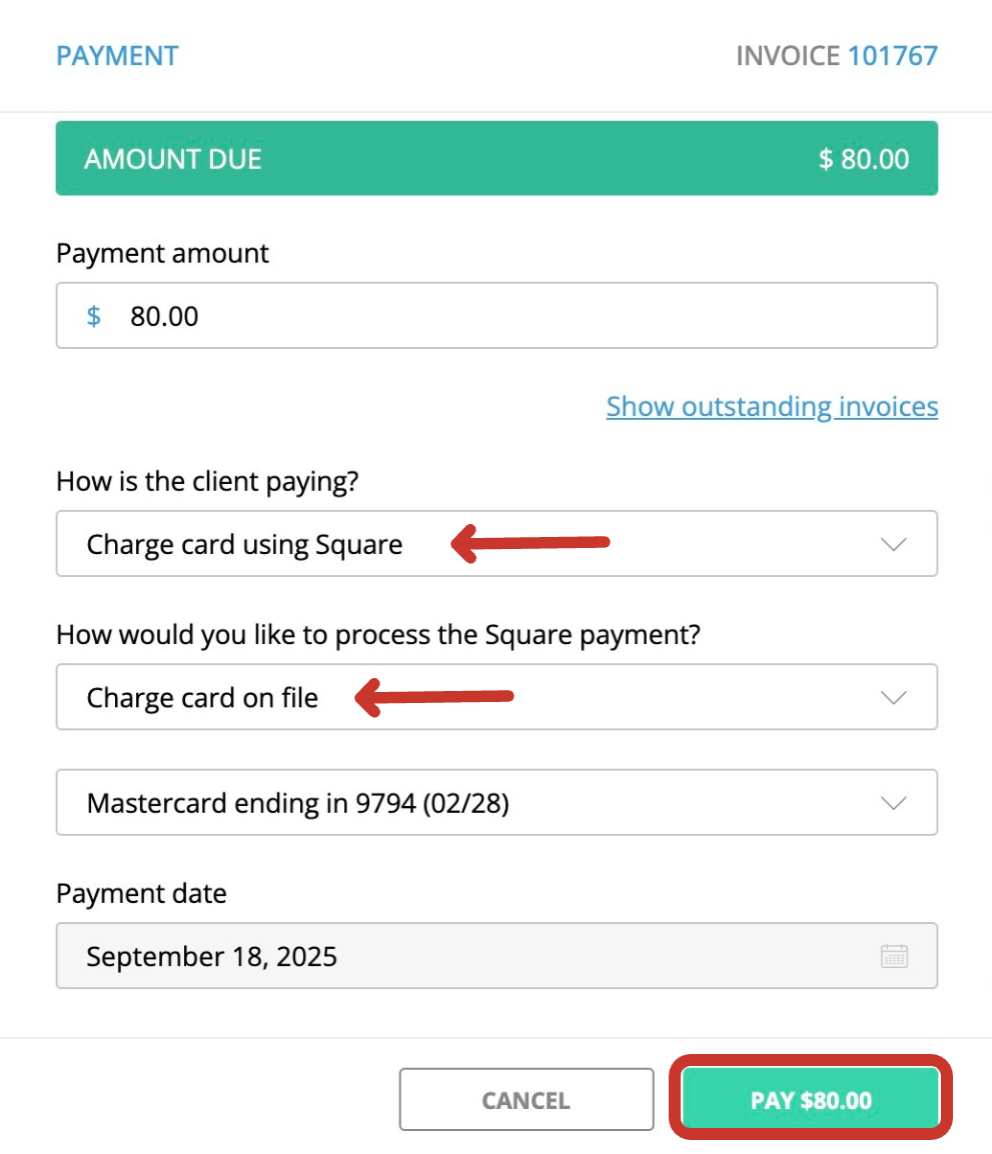The image size is (992, 1154).
Task: Click the Show outstanding invoices link
Action: (x=772, y=407)
